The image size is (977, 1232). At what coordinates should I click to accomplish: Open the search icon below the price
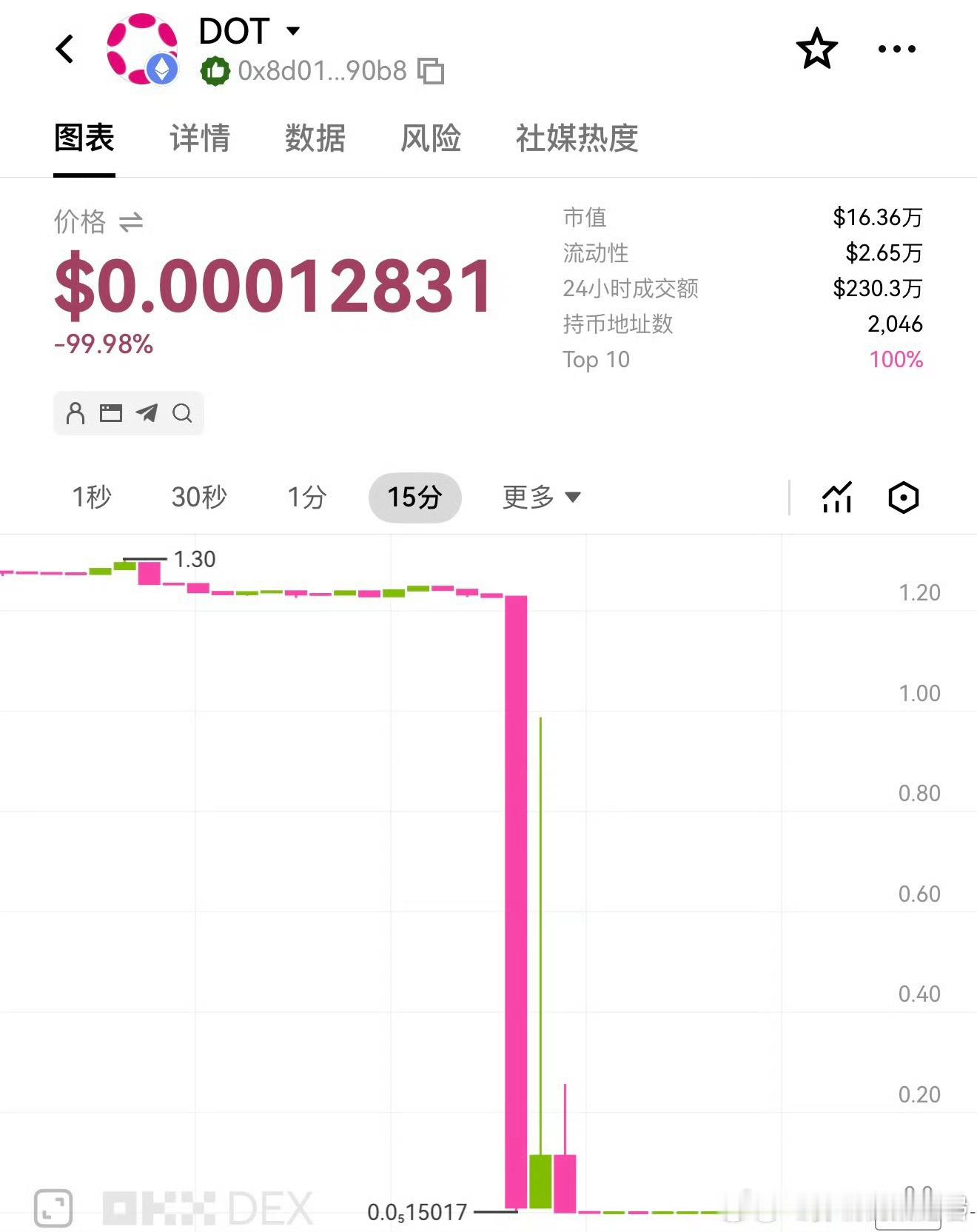[182, 413]
